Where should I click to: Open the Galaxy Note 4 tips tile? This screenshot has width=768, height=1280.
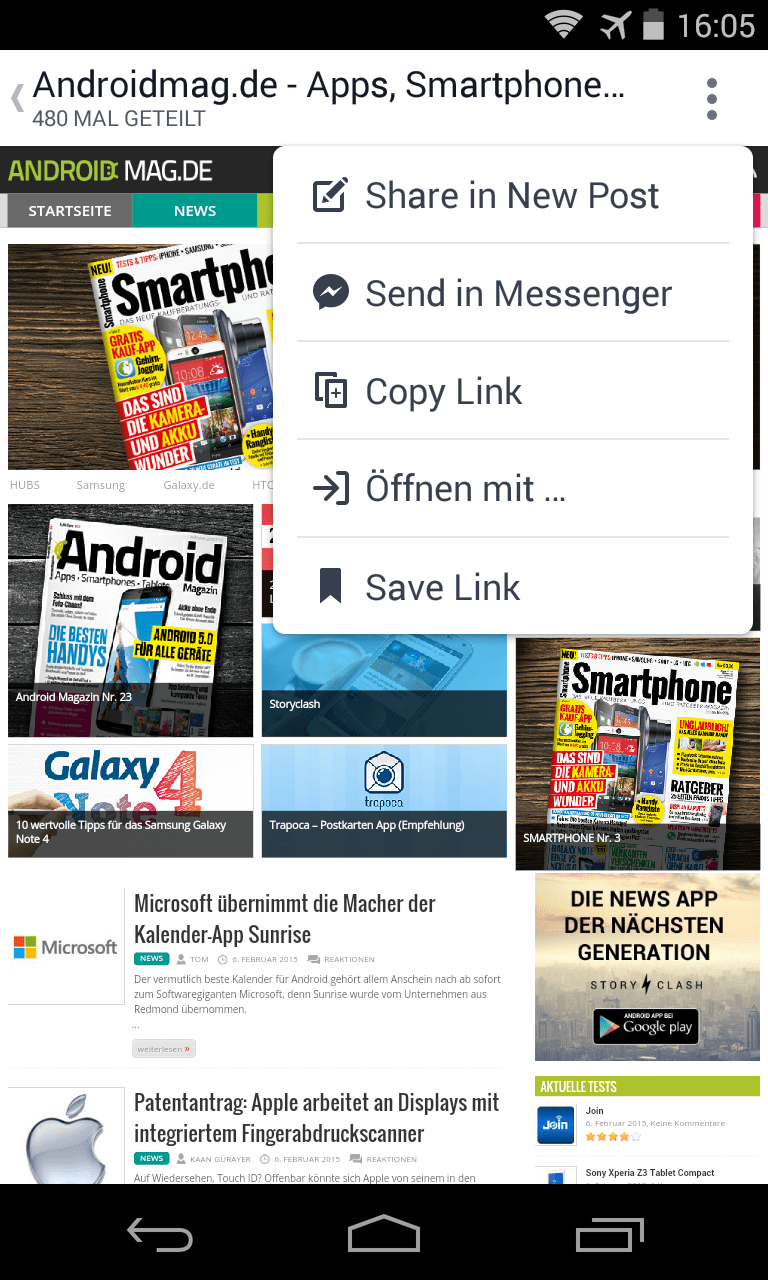(x=131, y=801)
